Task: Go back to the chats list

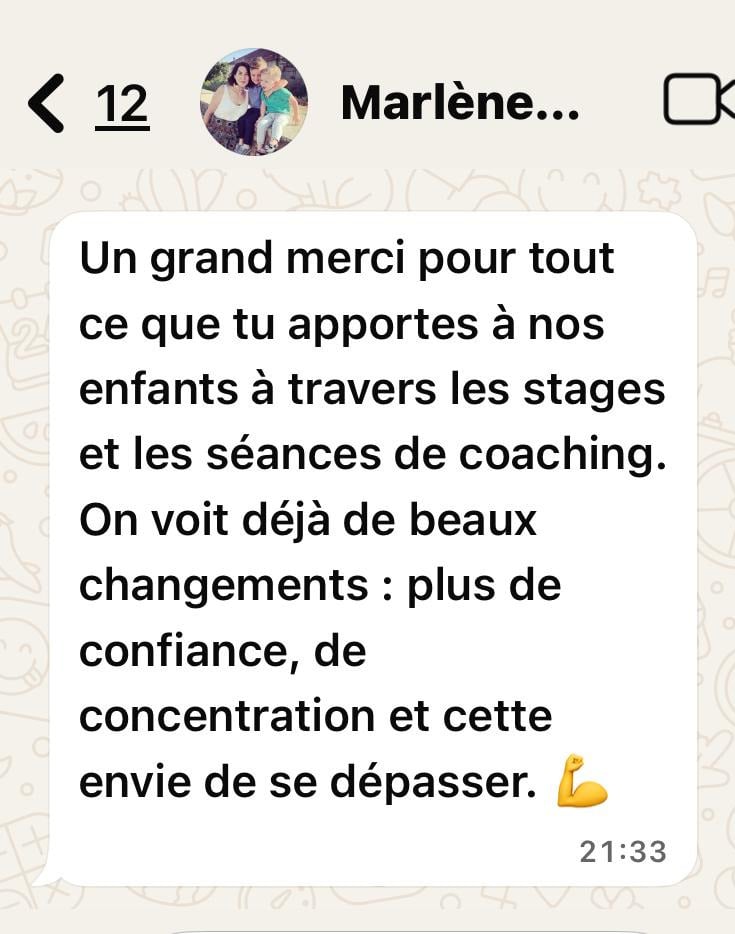Action: (47, 103)
